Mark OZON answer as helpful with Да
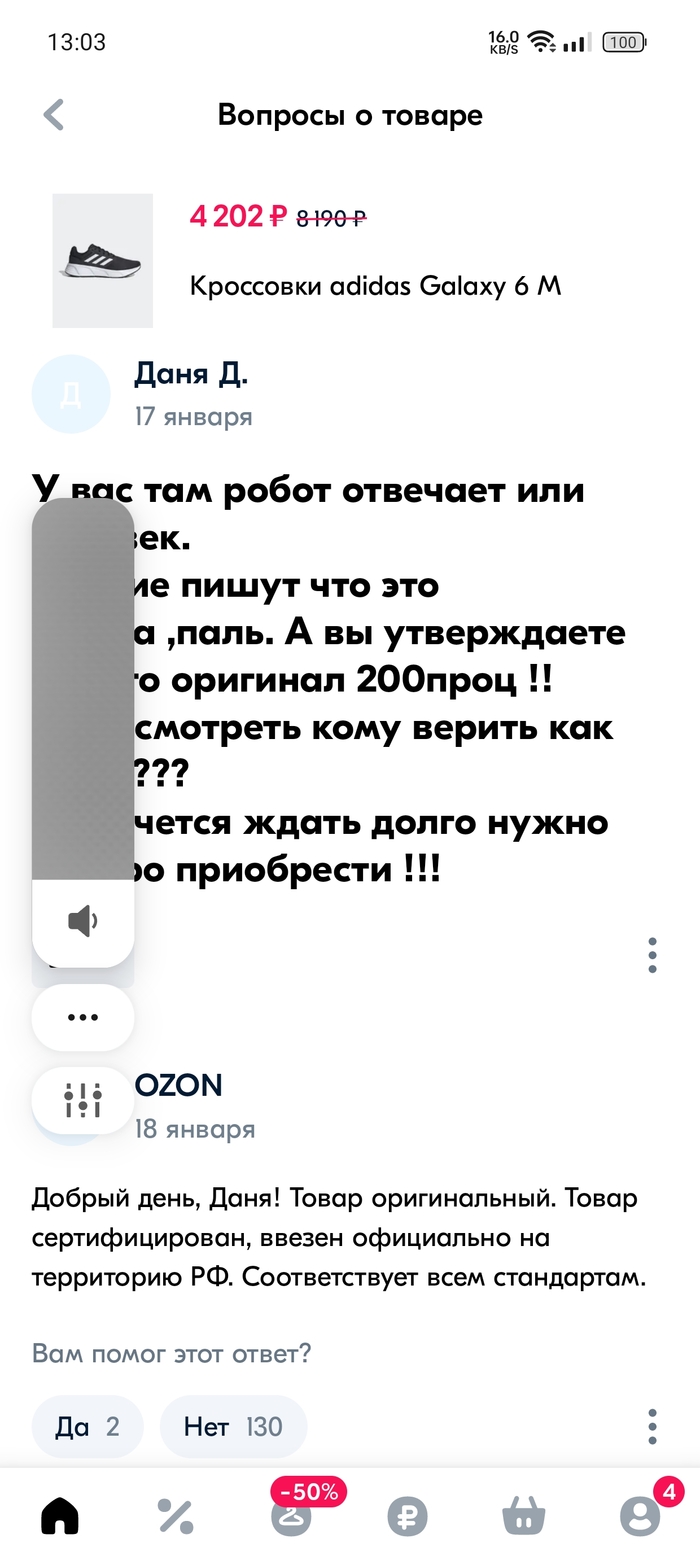The image size is (700, 1565). pyautogui.click(x=87, y=1426)
